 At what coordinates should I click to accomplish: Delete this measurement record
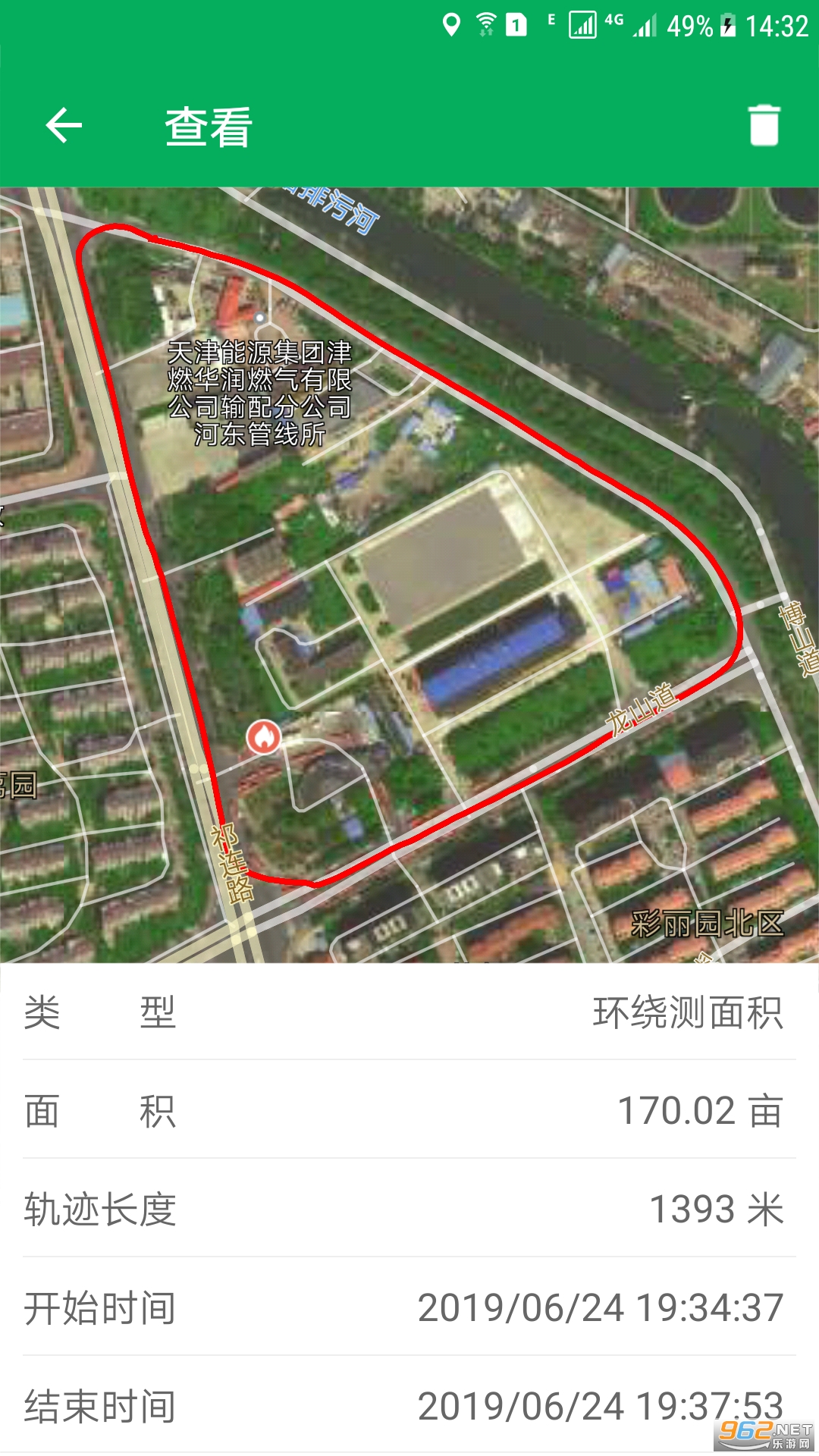(764, 125)
